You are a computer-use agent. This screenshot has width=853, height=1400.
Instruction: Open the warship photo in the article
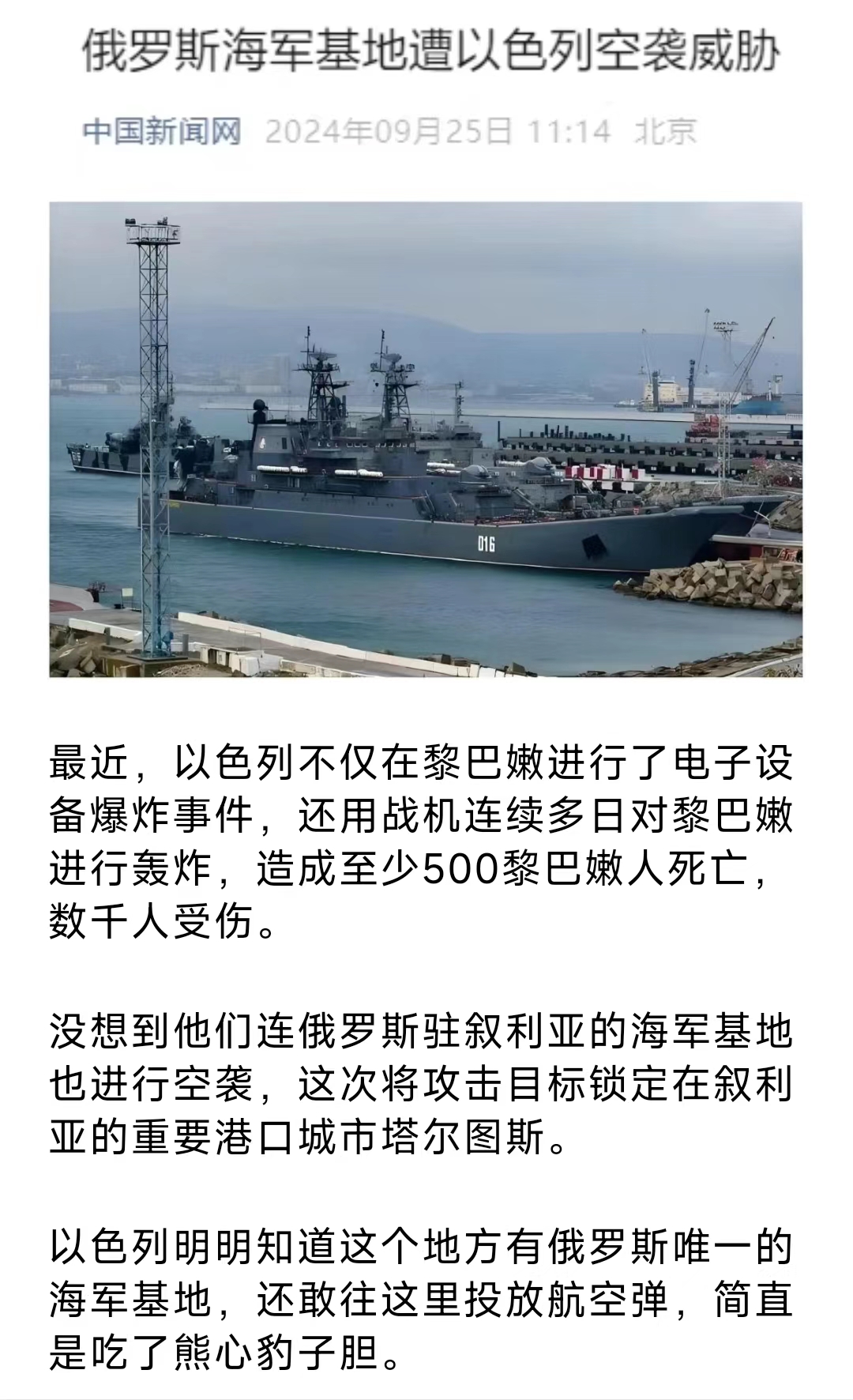click(x=426, y=439)
